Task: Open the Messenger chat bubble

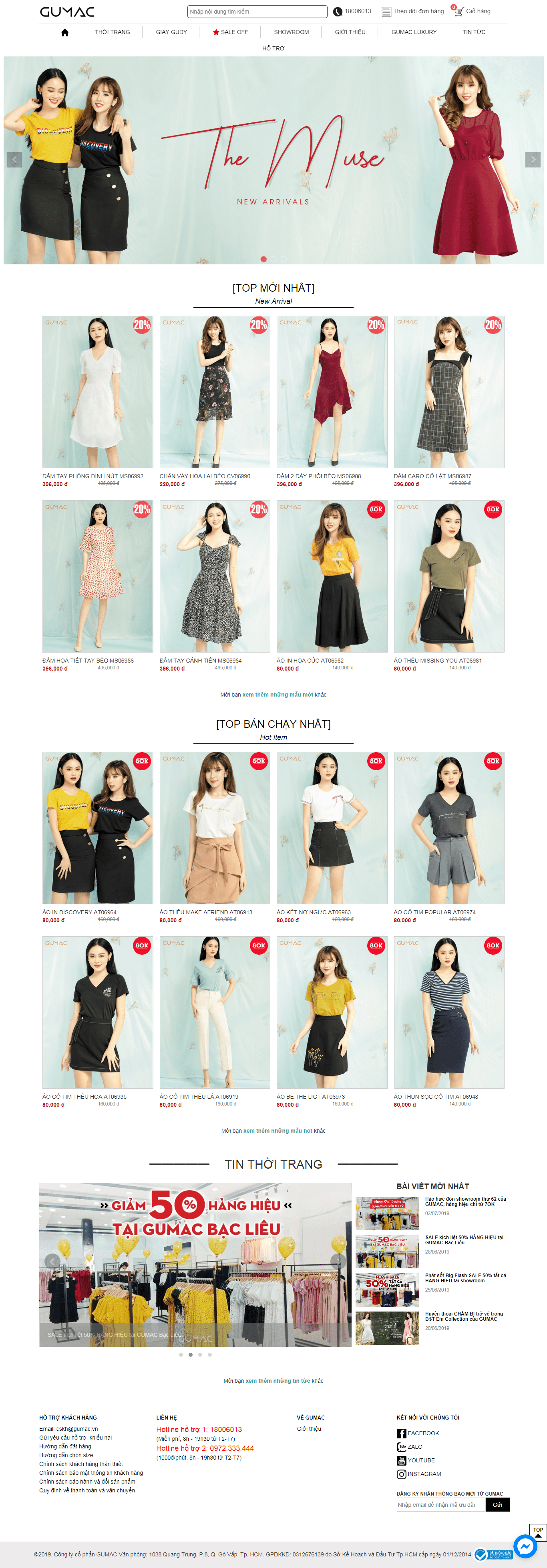Action: 525,1546
